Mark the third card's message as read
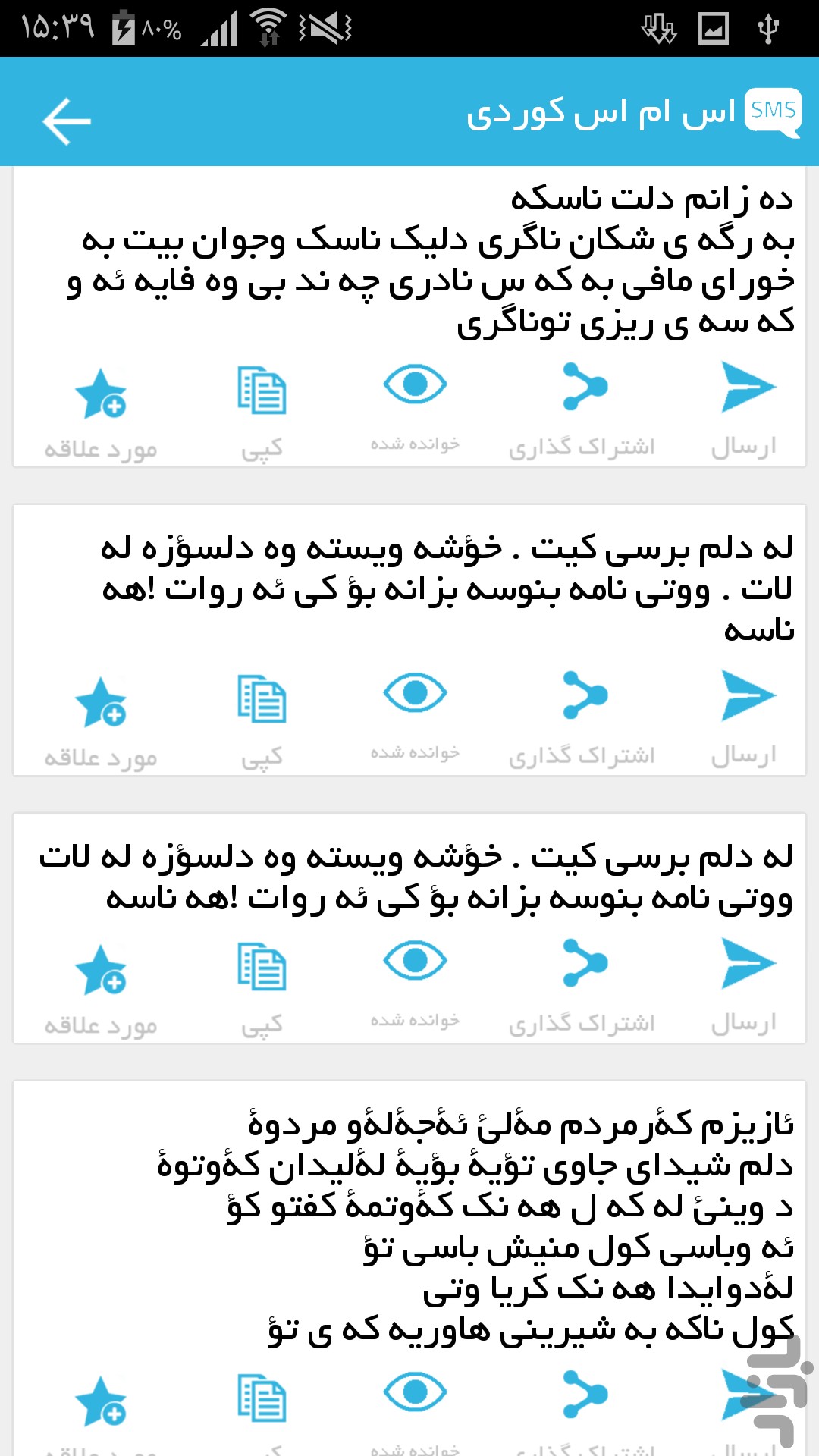This screenshot has height=1456, width=819. (x=415, y=984)
